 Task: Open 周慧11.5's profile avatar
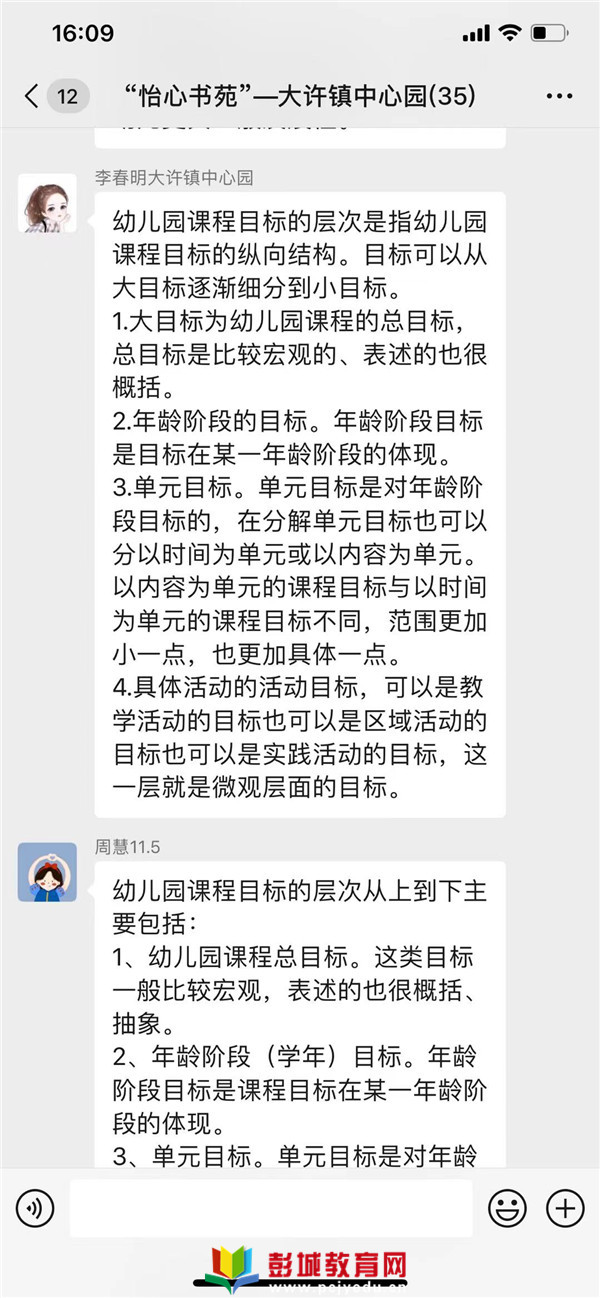(x=47, y=871)
